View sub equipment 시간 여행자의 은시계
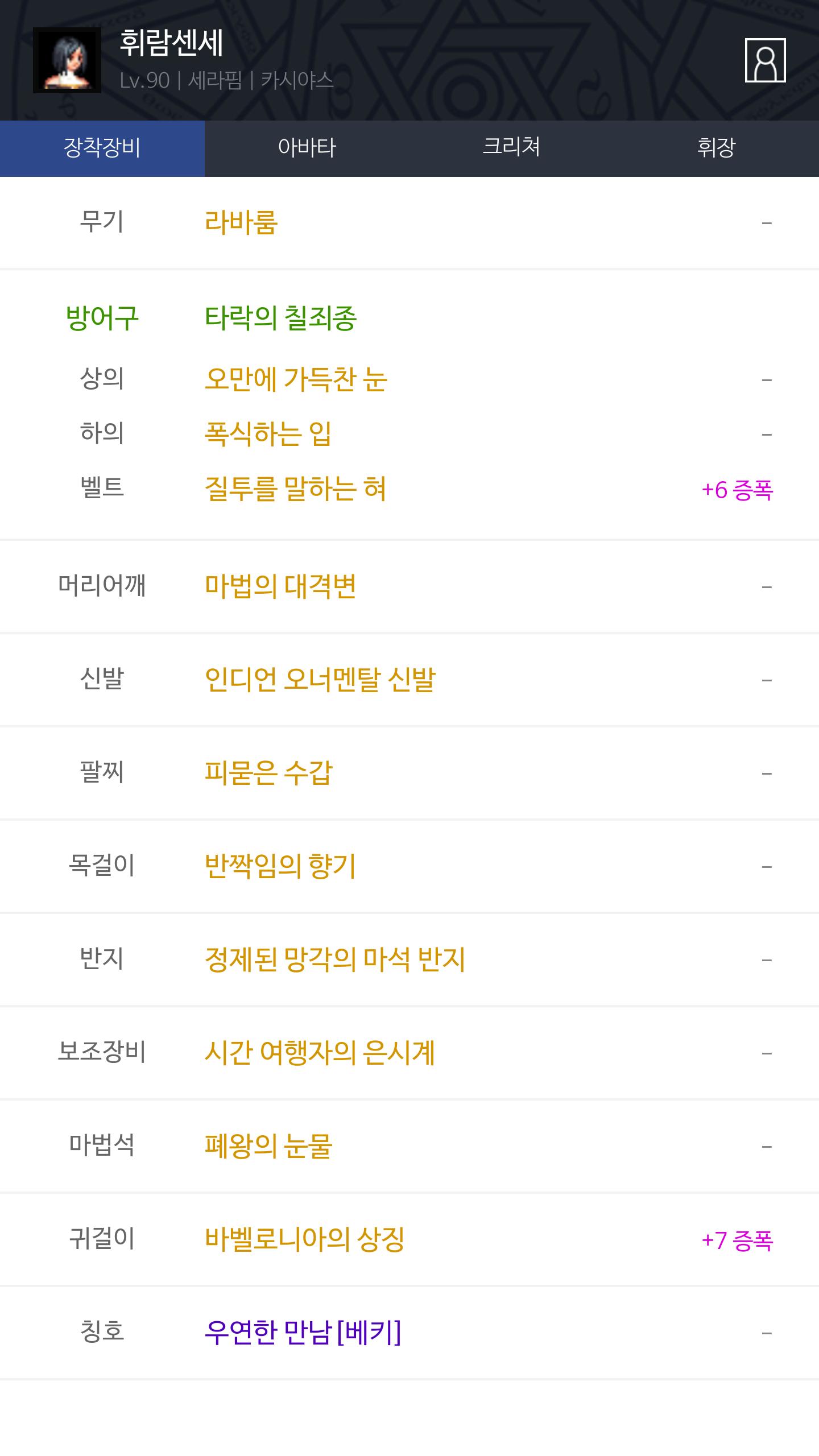 click(320, 1053)
